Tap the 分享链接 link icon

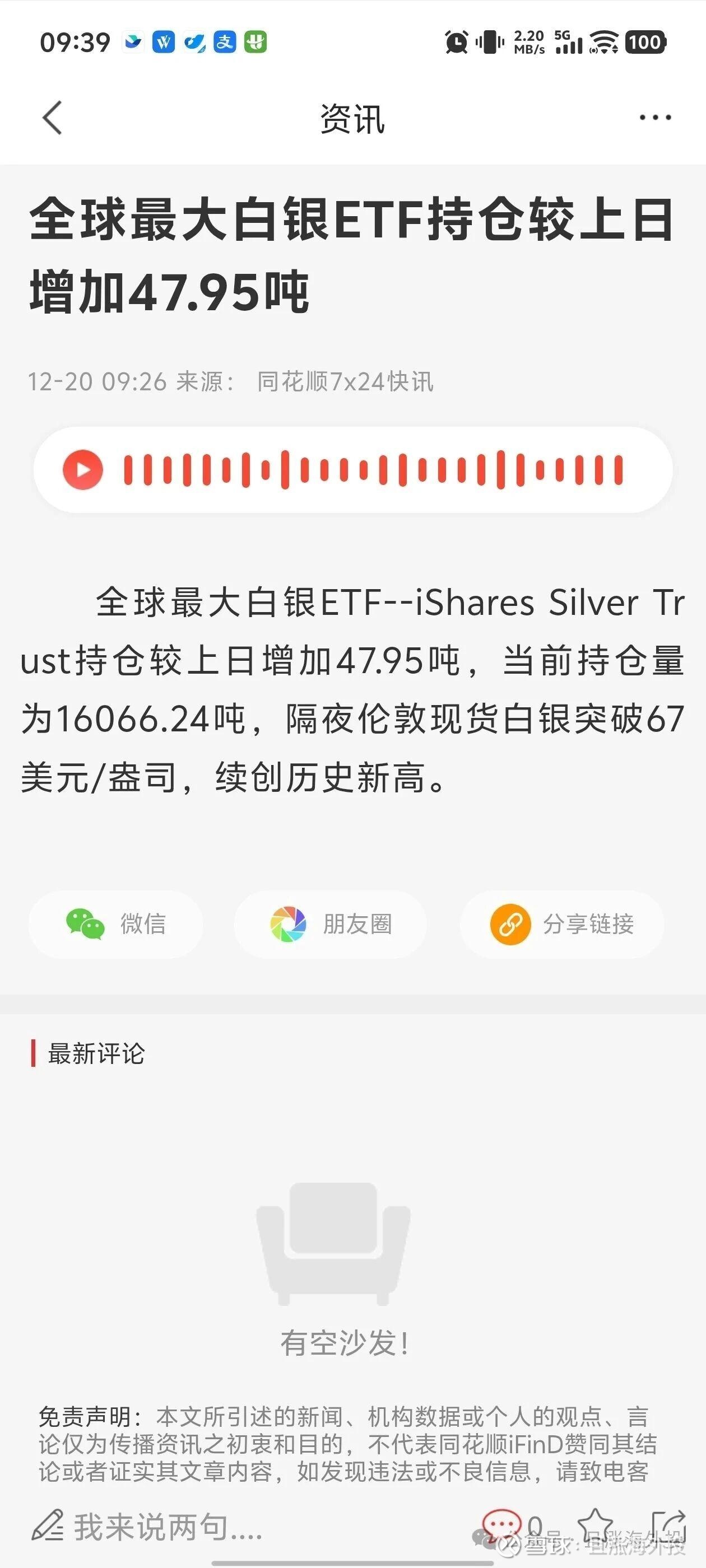[512, 924]
